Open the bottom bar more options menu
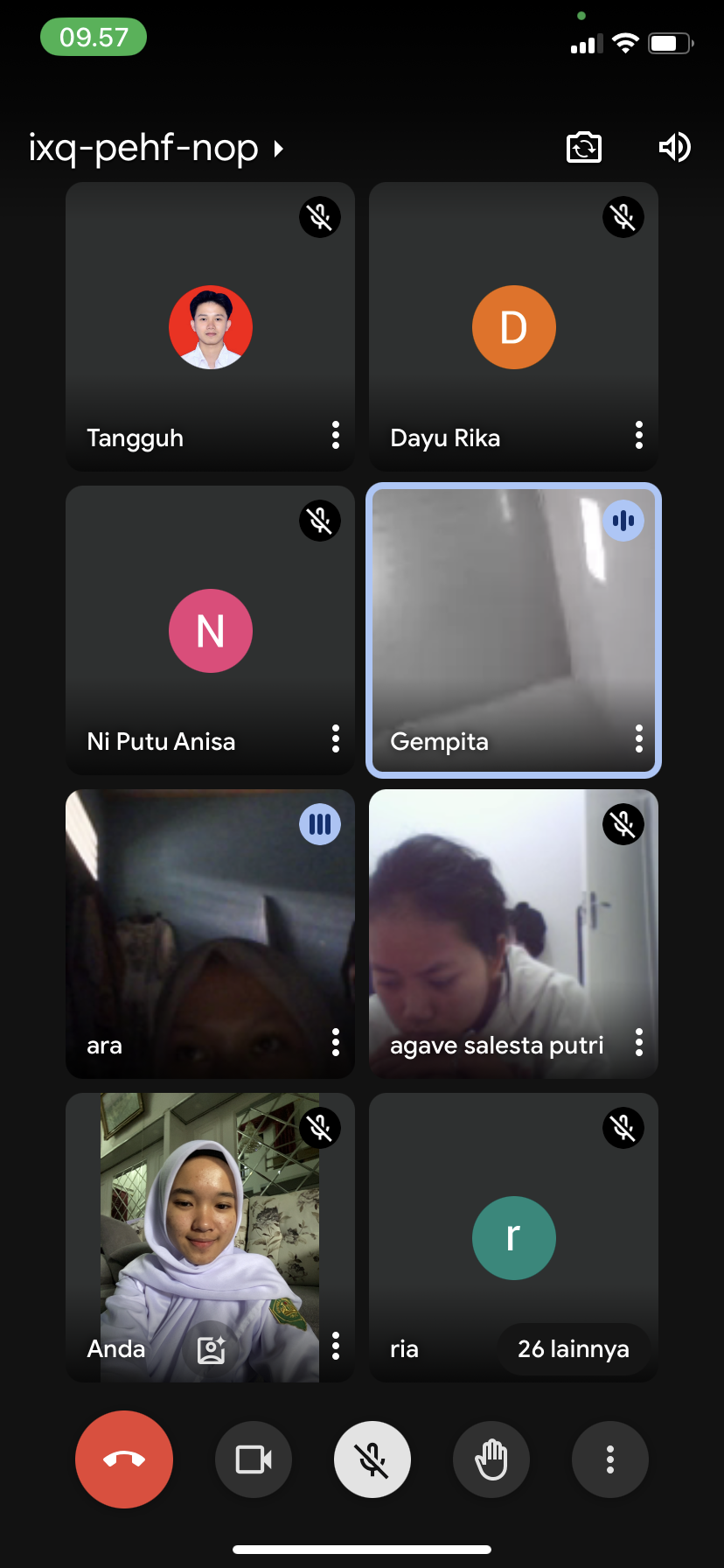This screenshot has width=724, height=1568. (x=609, y=1459)
